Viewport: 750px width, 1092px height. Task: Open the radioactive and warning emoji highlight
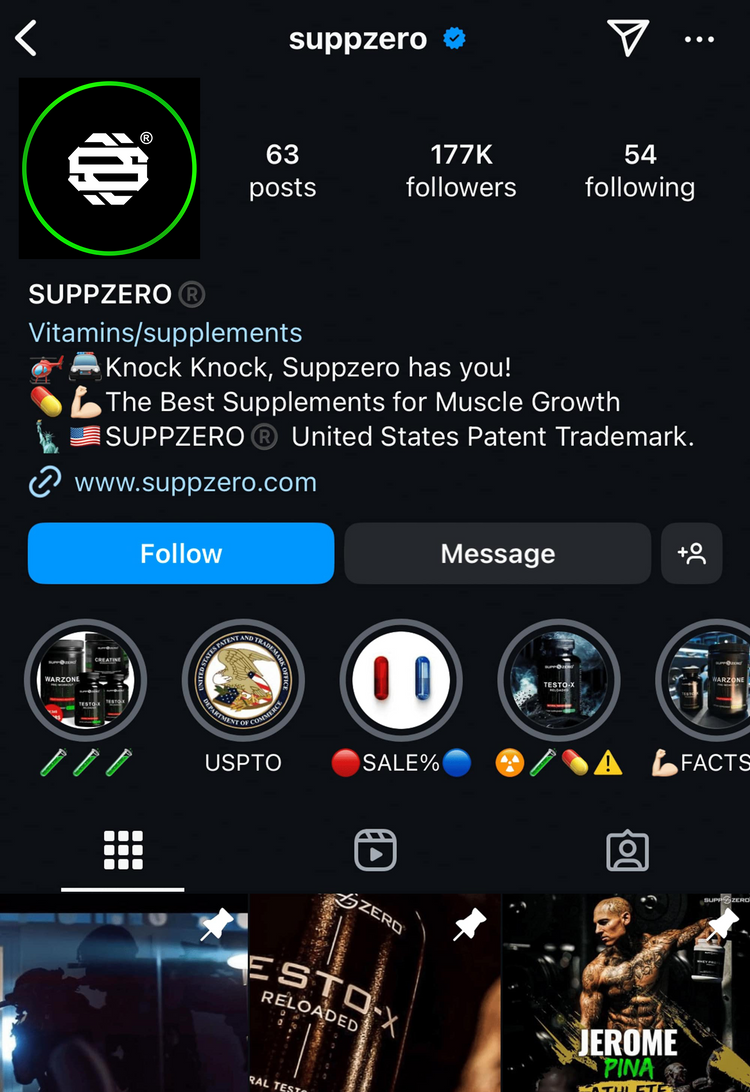[x=558, y=682]
